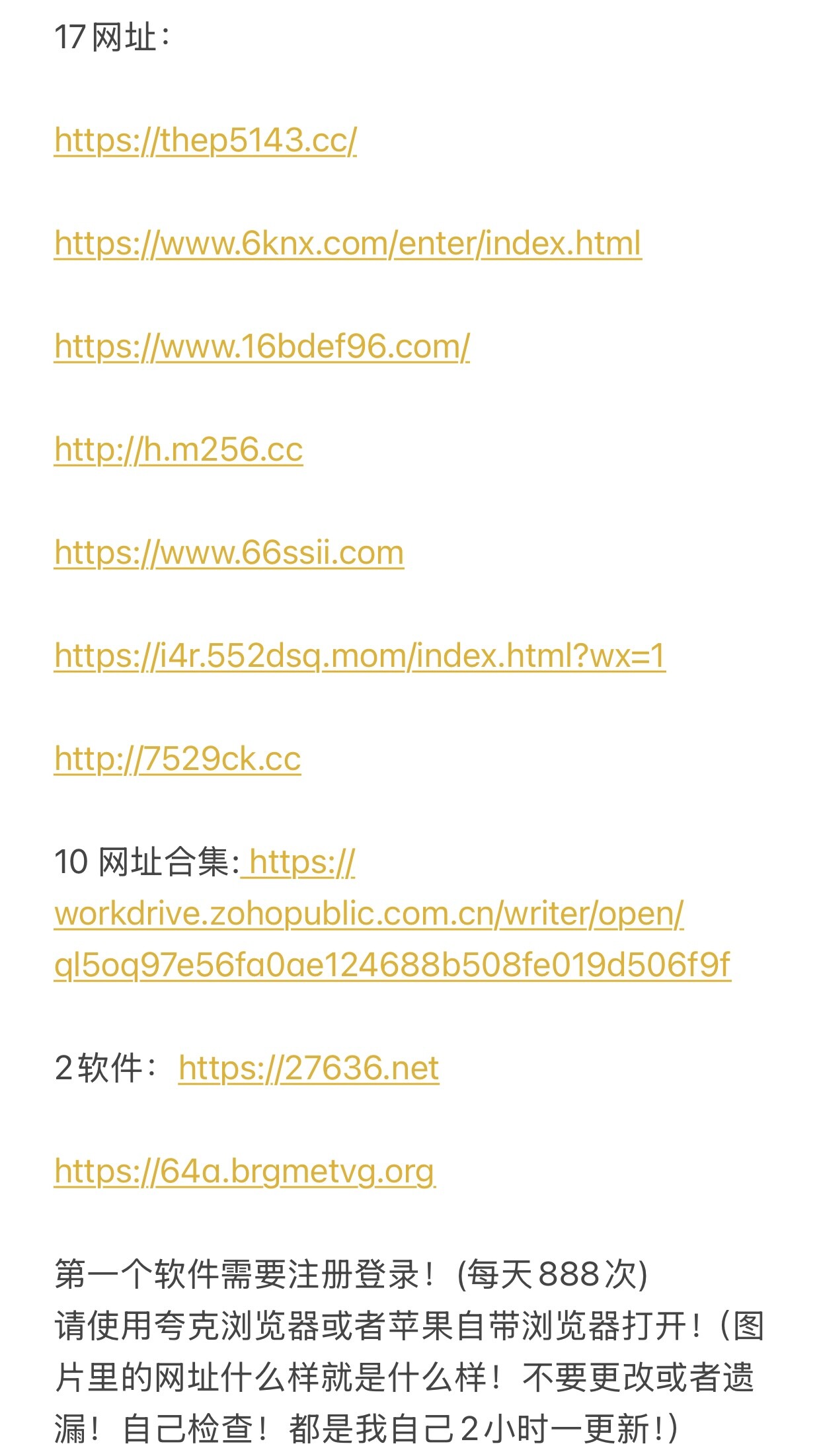Screen dimensions: 821x1456
Task: Visit the www.16bdef96.com link
Action: [x=262, y=347]
